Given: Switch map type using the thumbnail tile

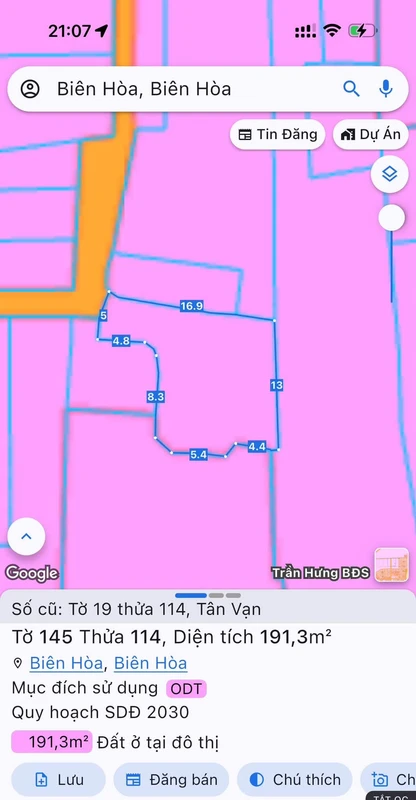Looking at the screenshot, I should [x=391, y=565].
